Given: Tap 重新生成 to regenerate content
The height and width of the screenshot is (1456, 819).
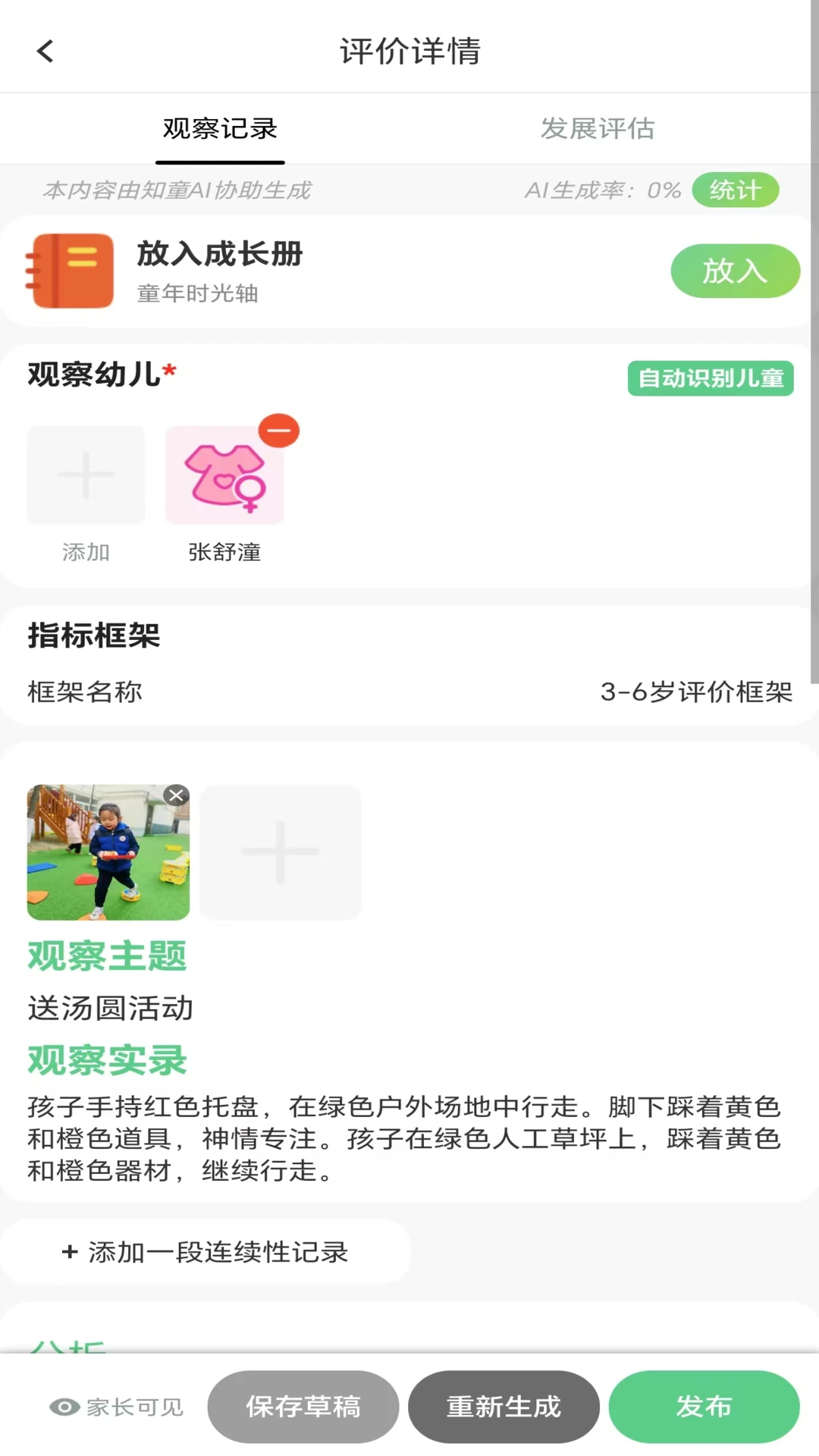Looking at the screenshot, I should (x=504, y=1407).
